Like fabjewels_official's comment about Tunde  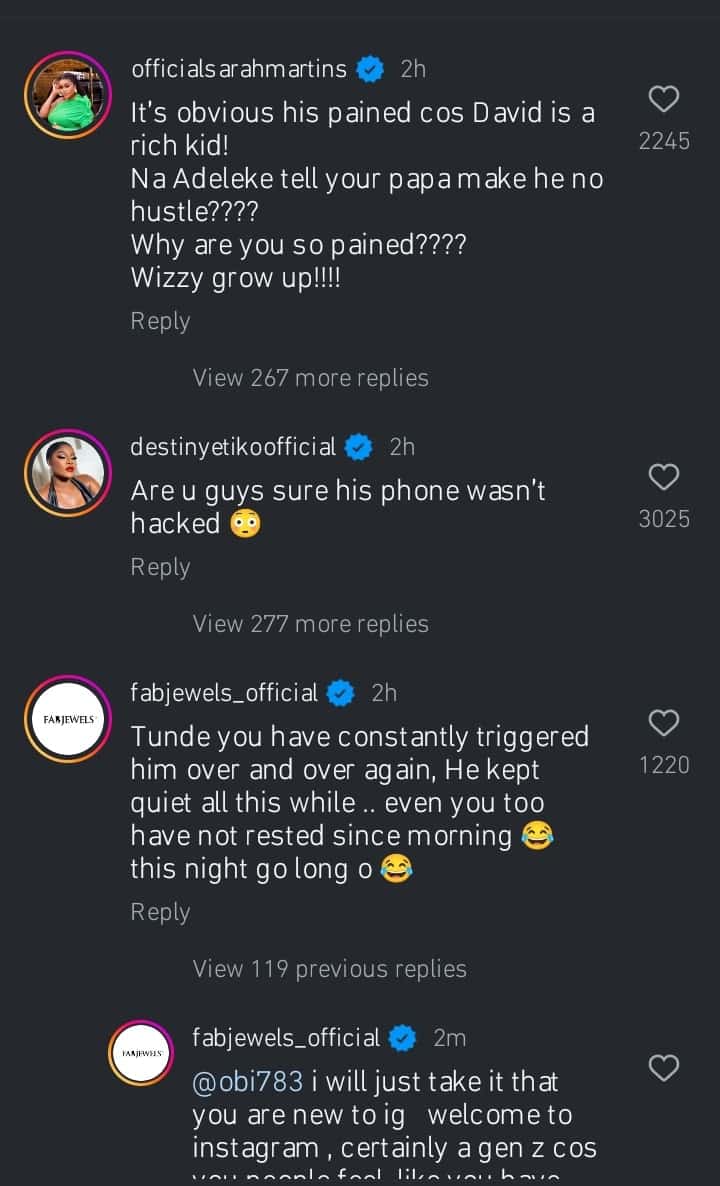click(x=664, y=723)
